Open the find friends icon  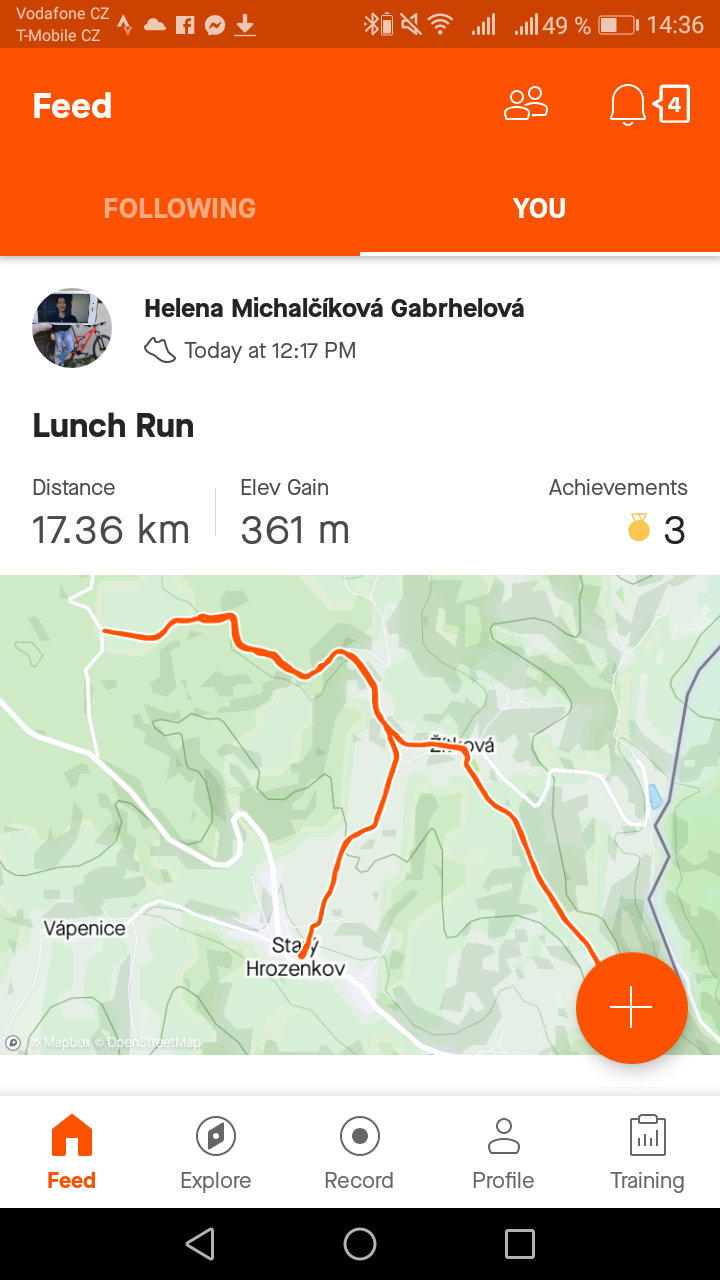tap(526, 104)
